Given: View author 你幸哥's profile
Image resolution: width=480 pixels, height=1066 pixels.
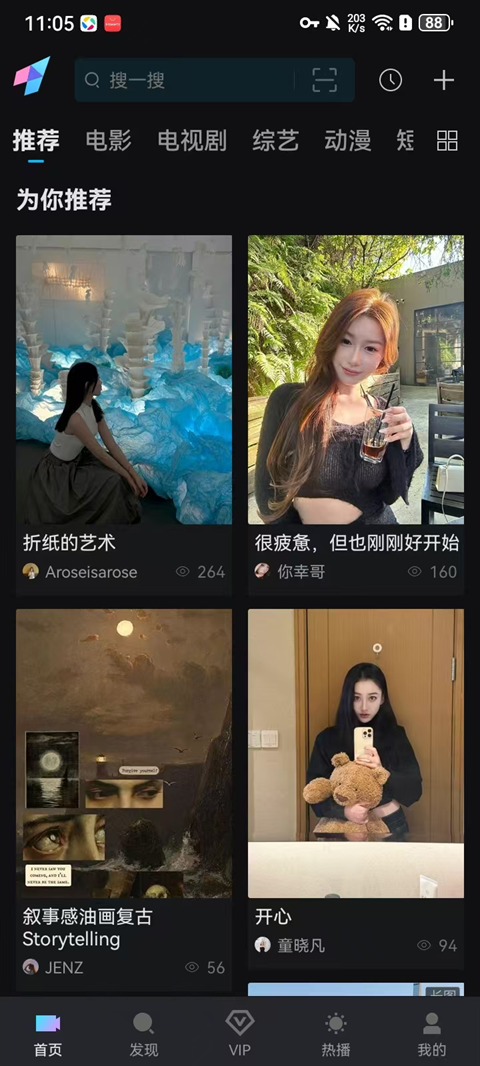Looking at the screenshot, I should pos(290,572).
